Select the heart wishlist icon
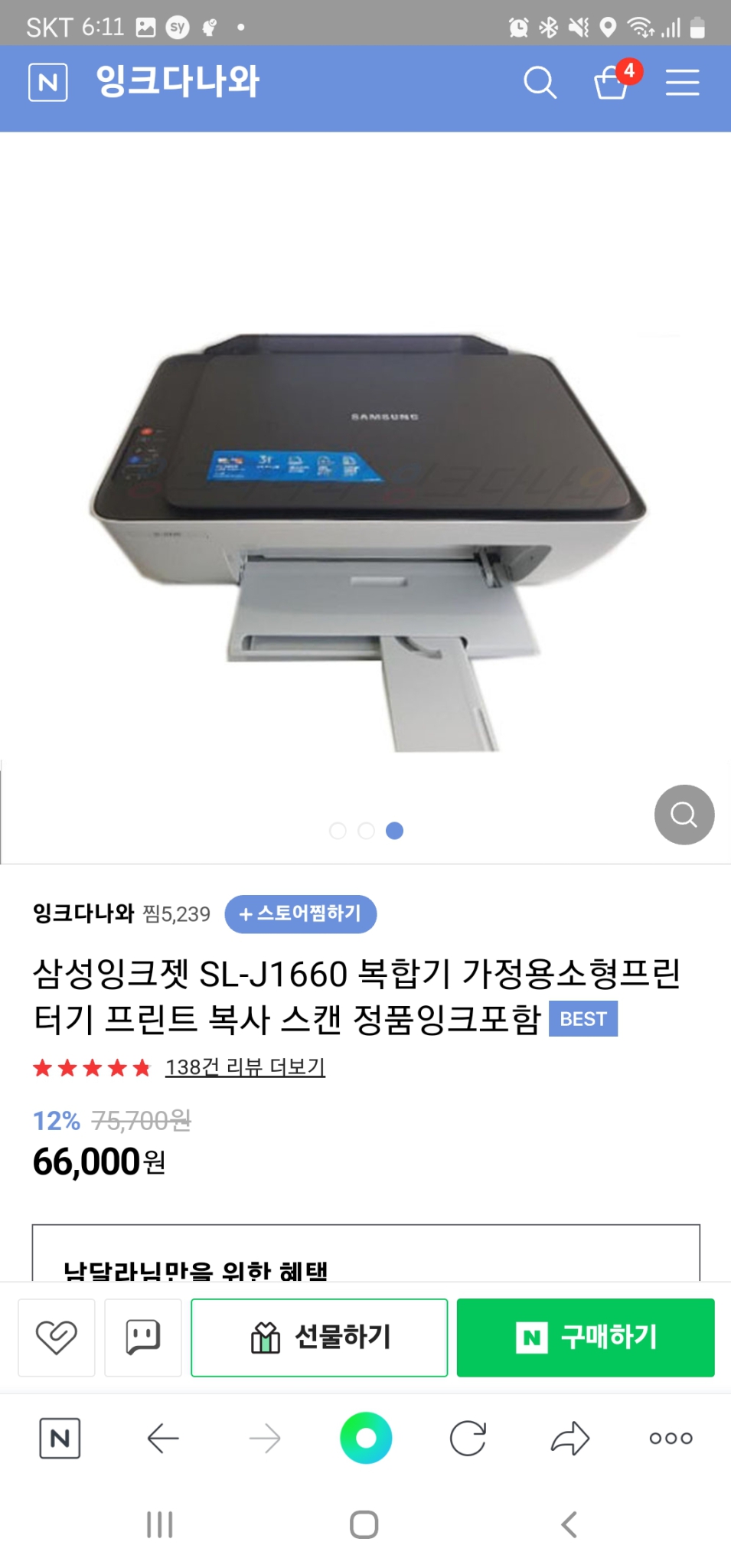The width and height of the screenshot is (731, 1568). 56,1338
